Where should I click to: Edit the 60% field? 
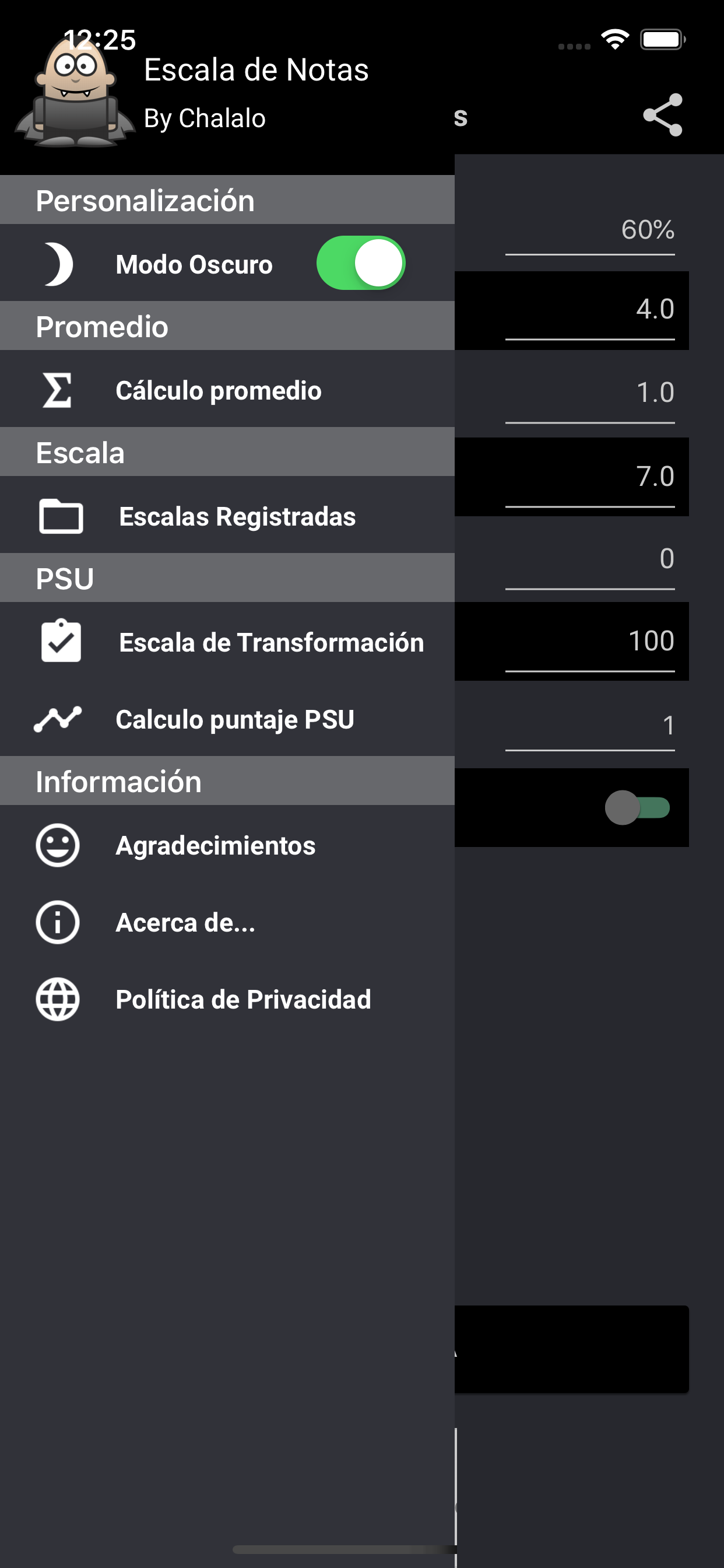[589, 232]
